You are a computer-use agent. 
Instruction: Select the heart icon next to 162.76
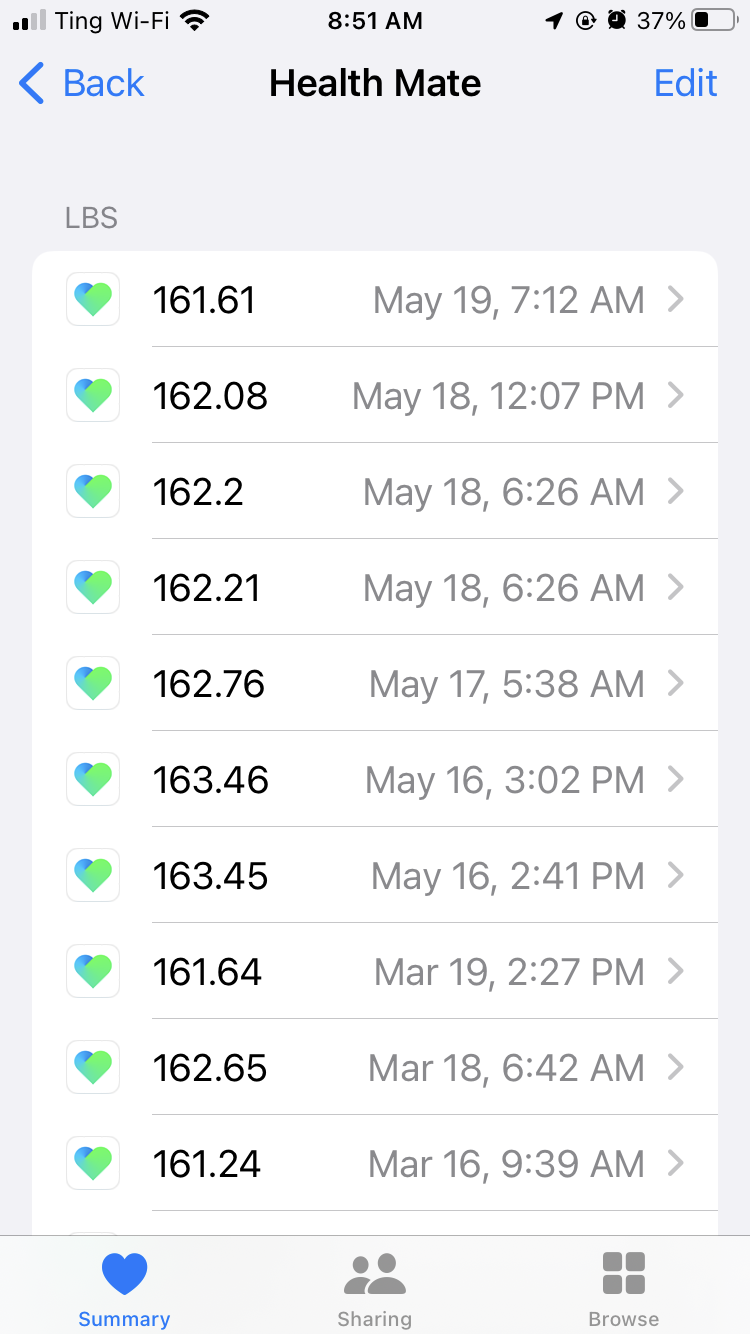[92, 683]
